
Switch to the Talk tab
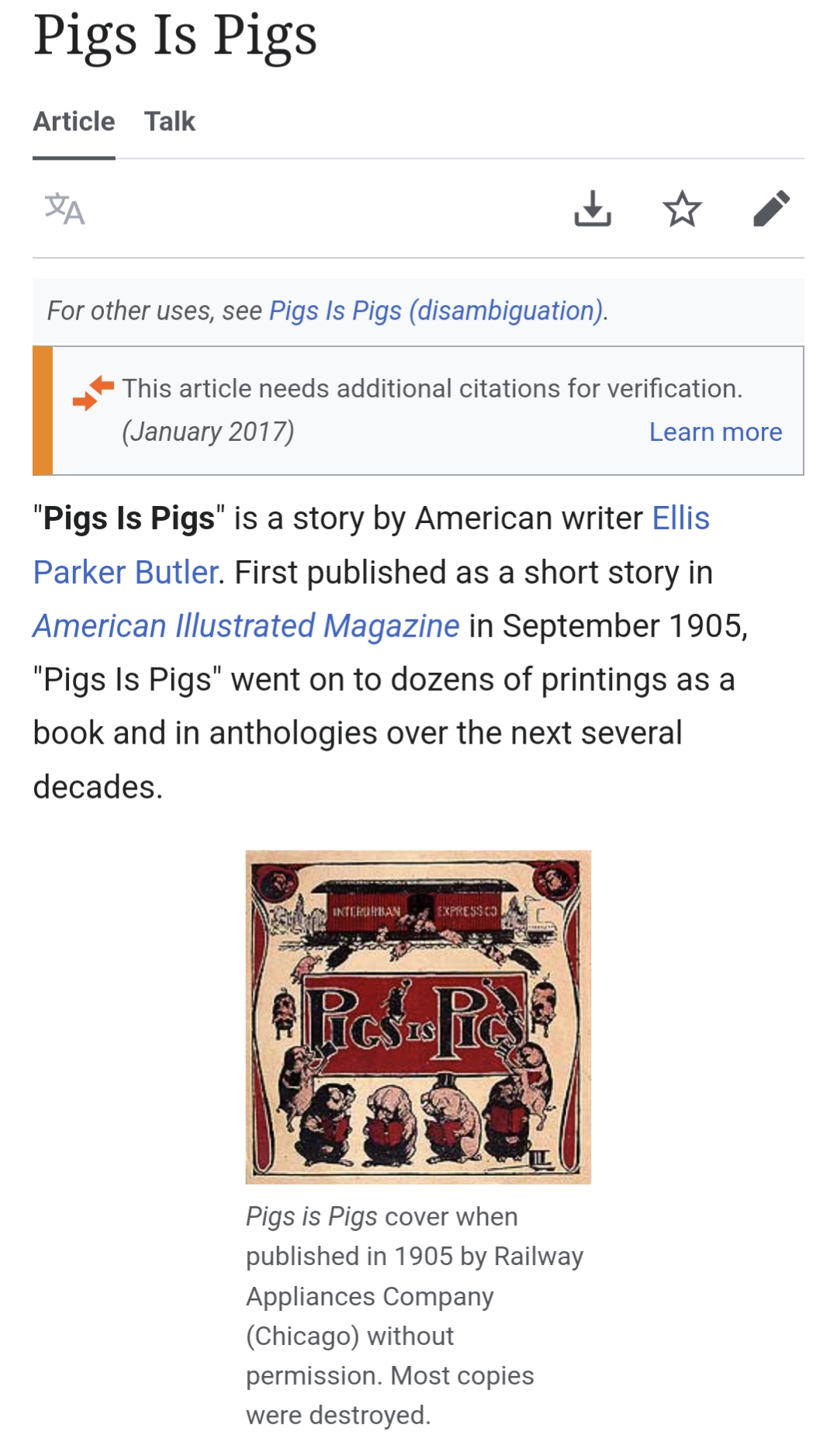click(x=169, y=122)
